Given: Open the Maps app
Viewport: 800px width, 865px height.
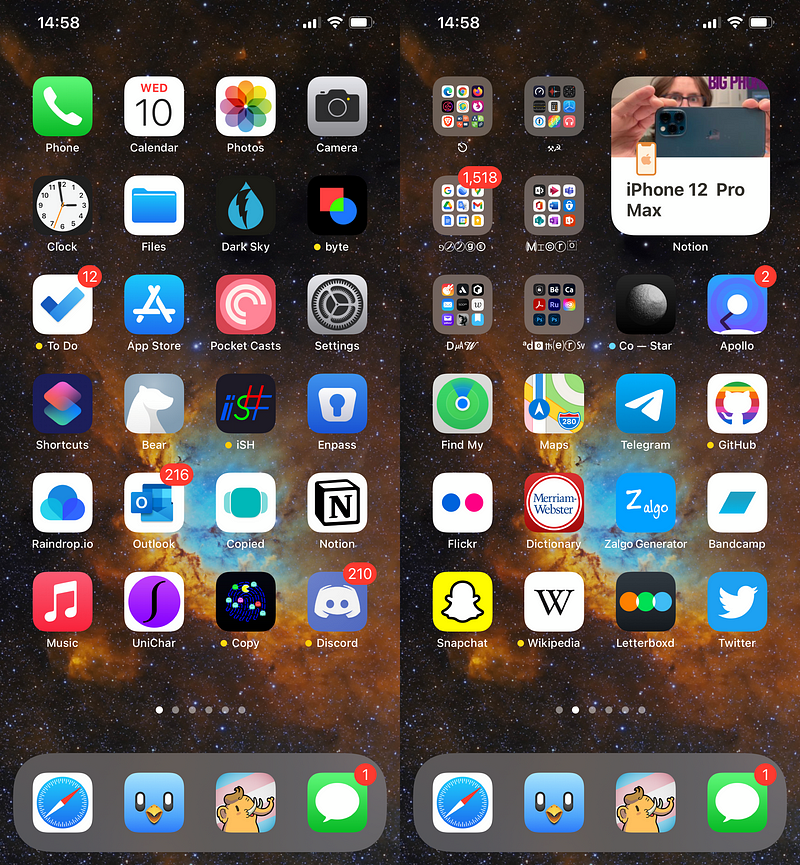Looking at the screenshot, I should tap(554, 404).
